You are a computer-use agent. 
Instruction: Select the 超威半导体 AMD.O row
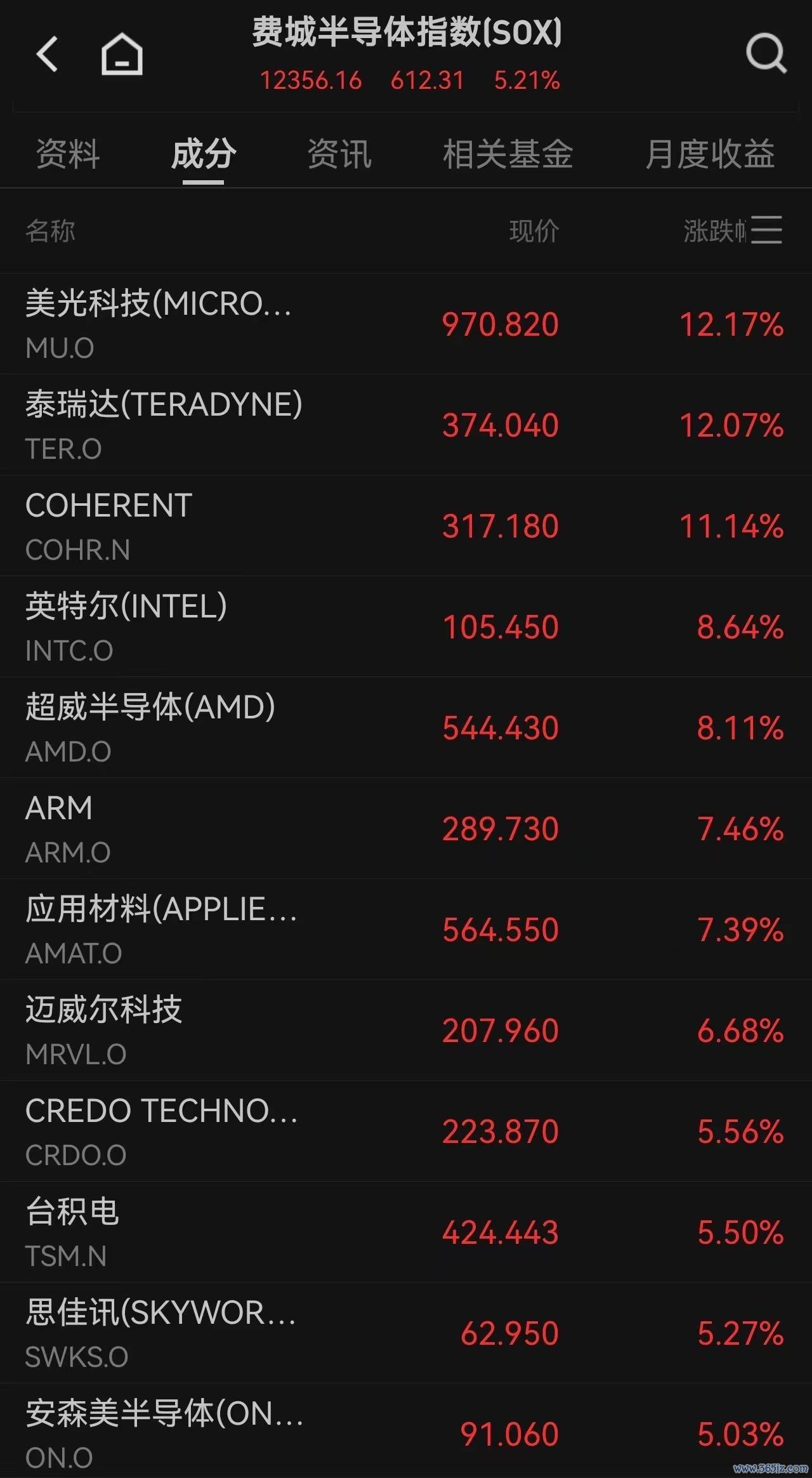tap(406, 728)
